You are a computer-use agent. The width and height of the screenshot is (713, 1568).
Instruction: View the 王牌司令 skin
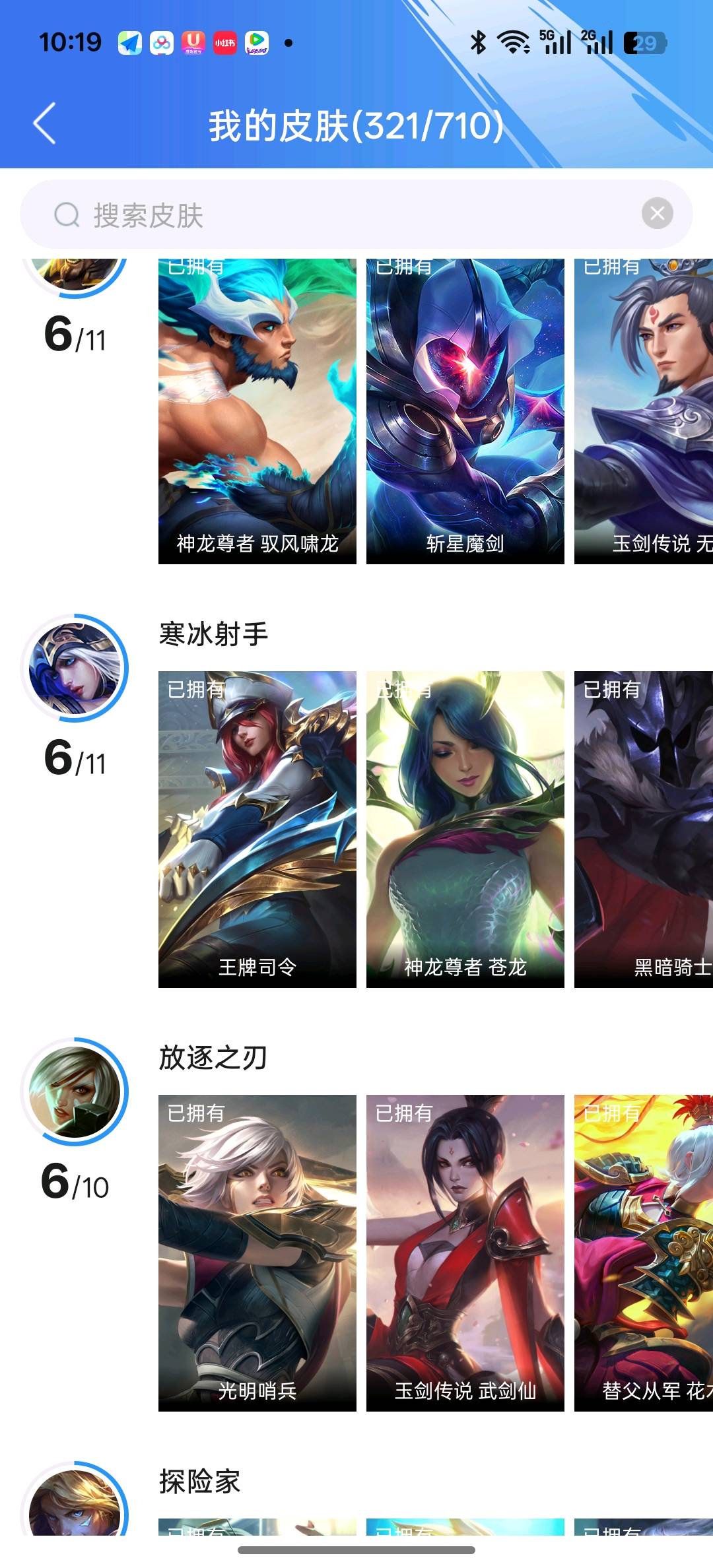[x=257, y=830]
